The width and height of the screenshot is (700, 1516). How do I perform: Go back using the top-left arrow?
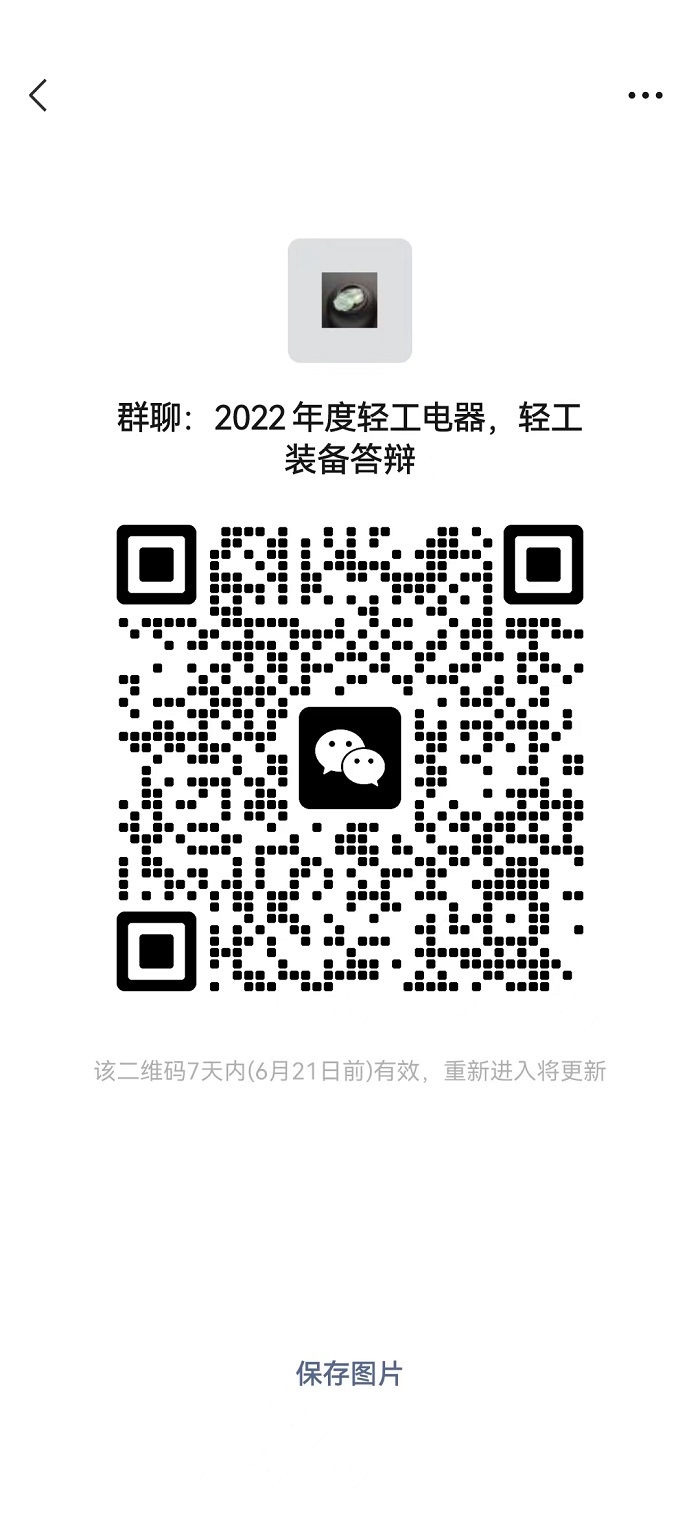coord(38,96)
